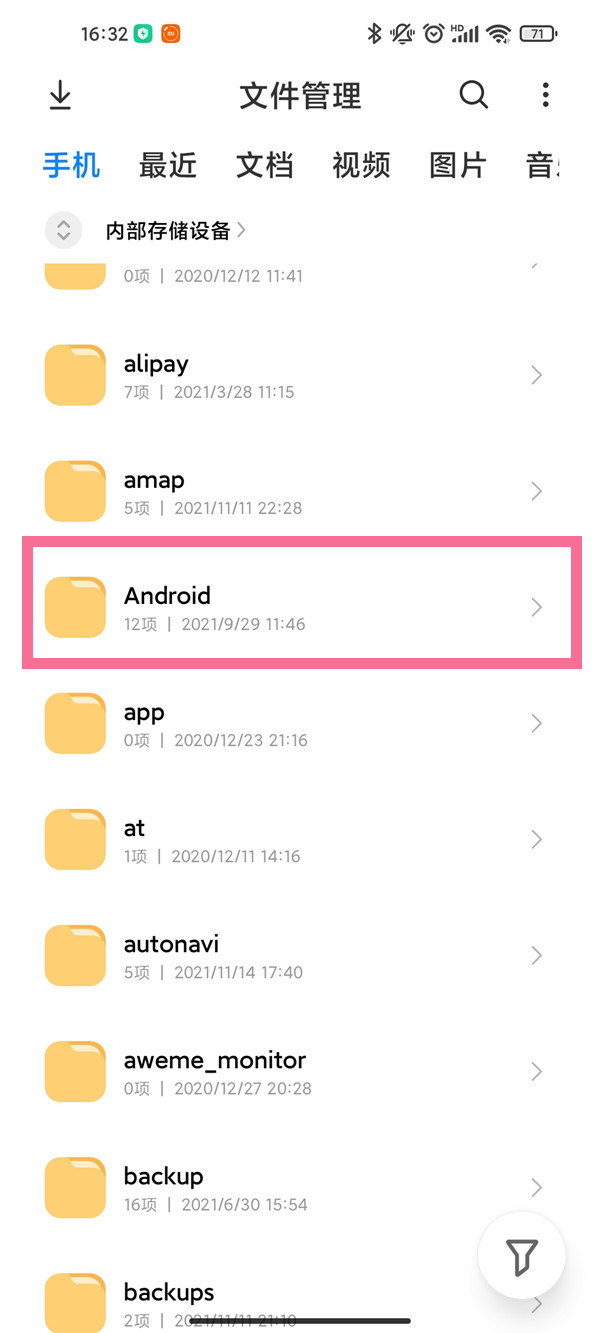
Task: Switch to the 文档 tab
Action: coord(264,165)
